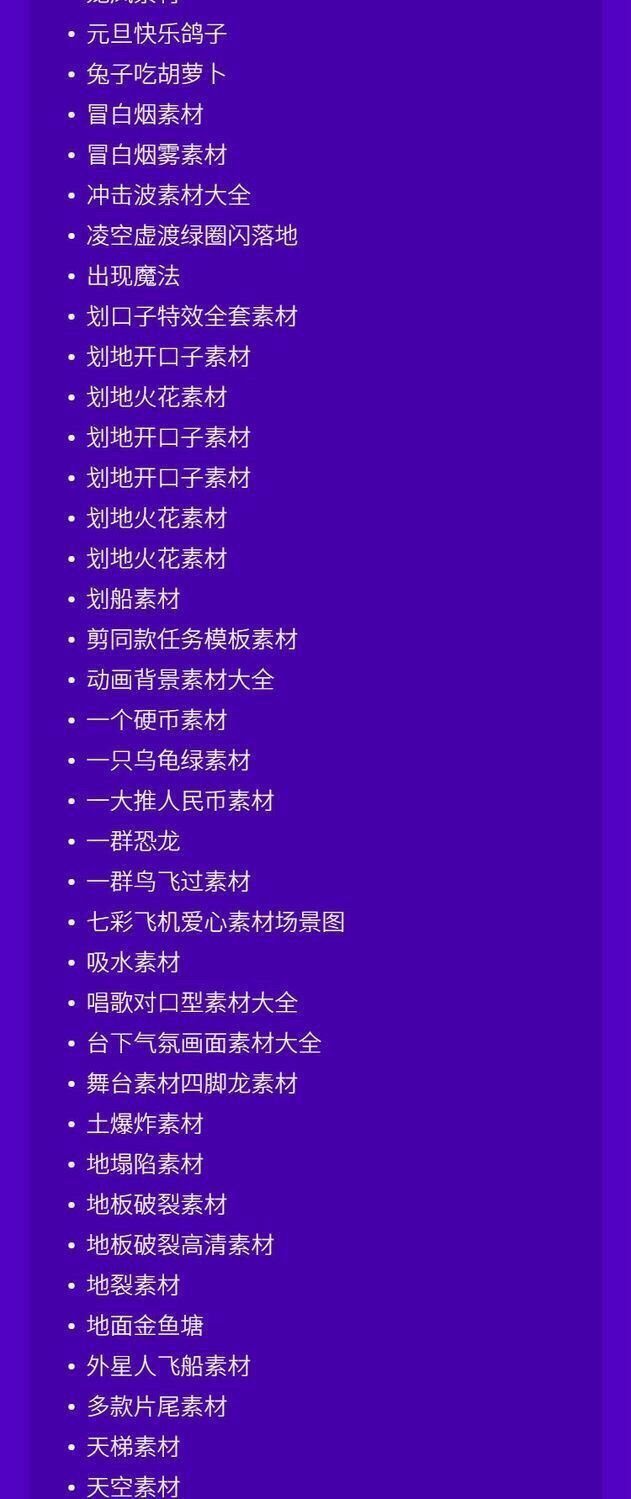View 外星人飞船素材
Image resolution: width=631 pixels, height=1499 pixels.
168,1366
